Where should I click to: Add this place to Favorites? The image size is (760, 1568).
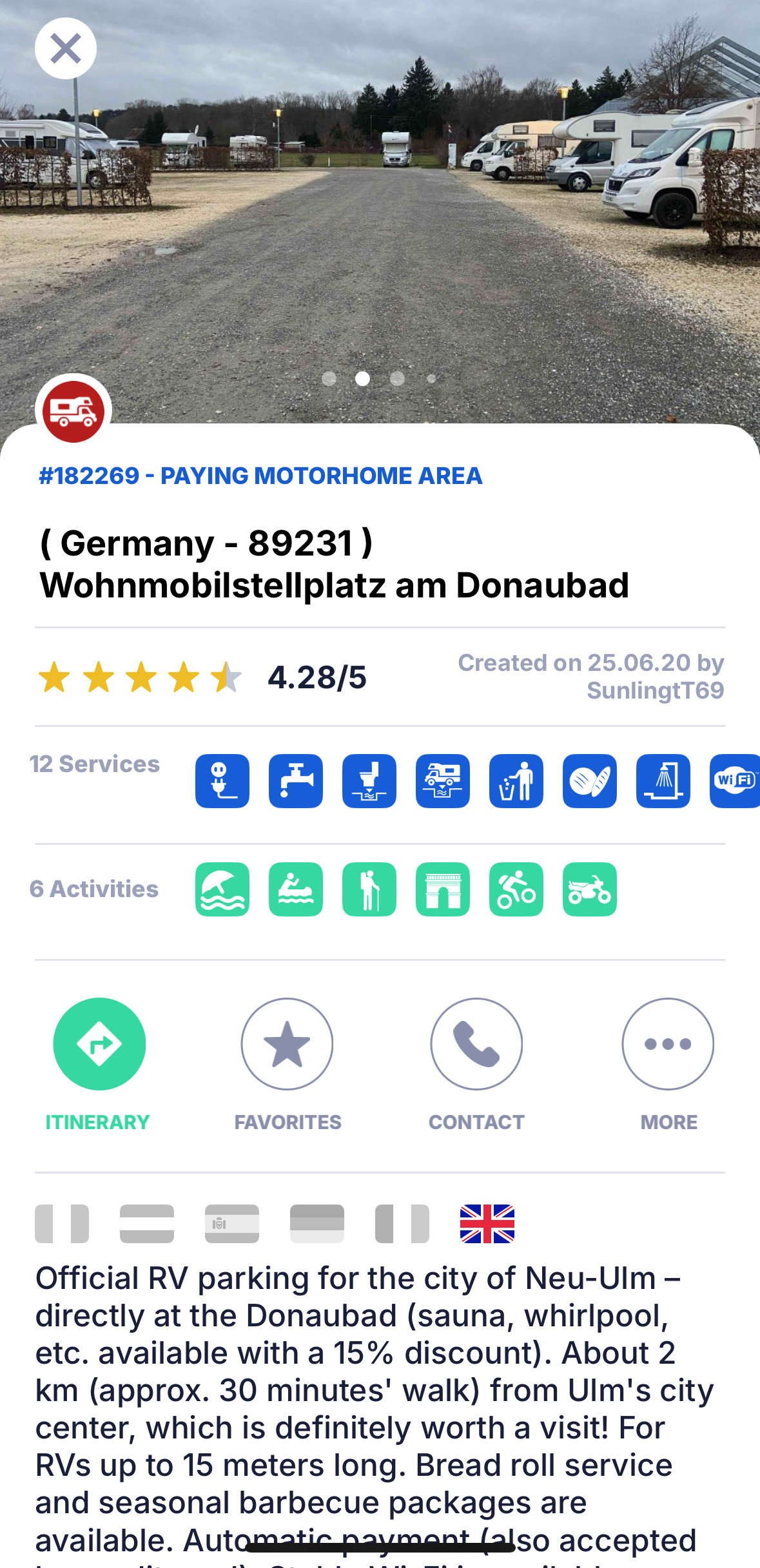pos(287,1044)
